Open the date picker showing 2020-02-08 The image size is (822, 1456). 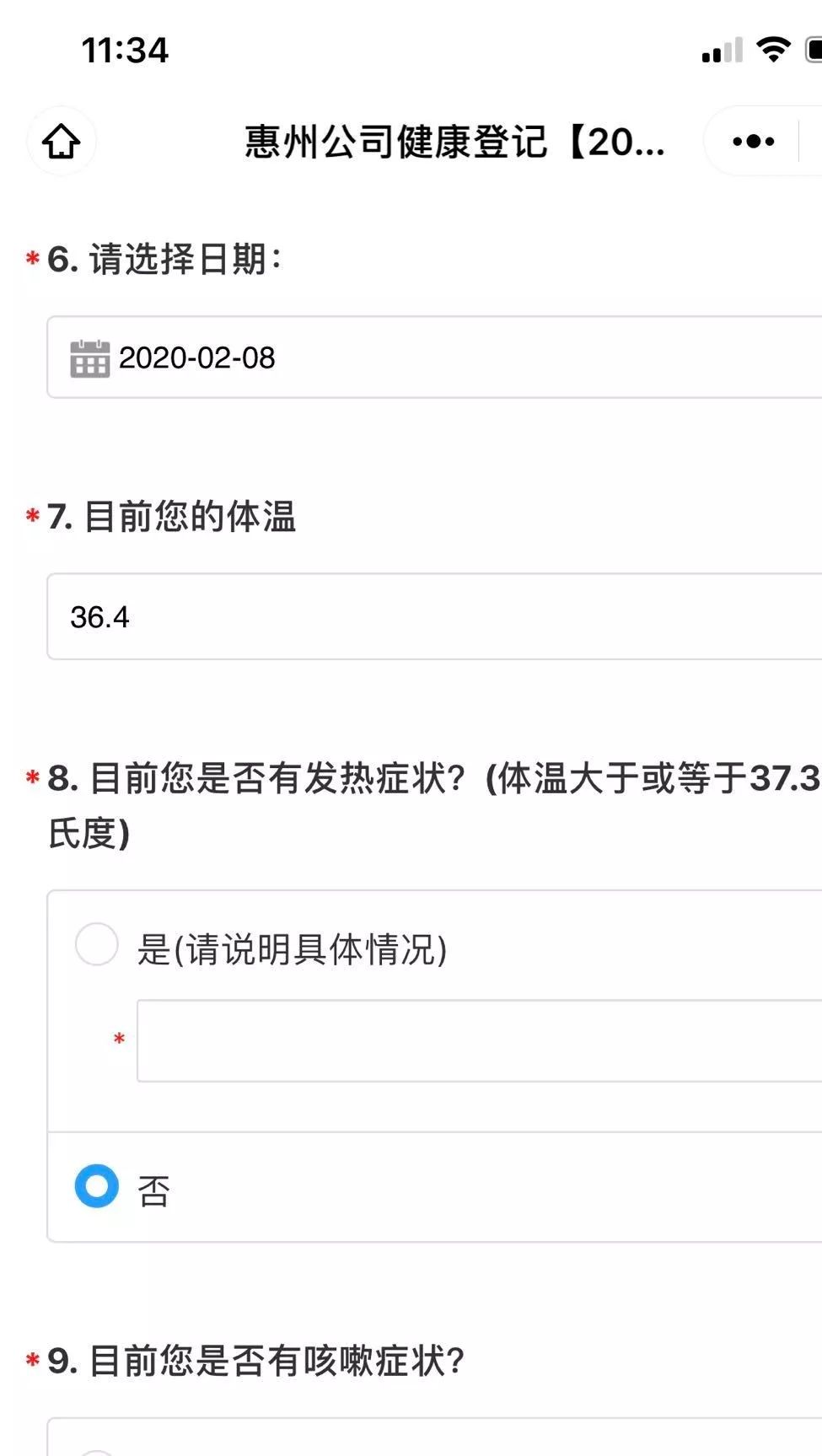[434, 357]
